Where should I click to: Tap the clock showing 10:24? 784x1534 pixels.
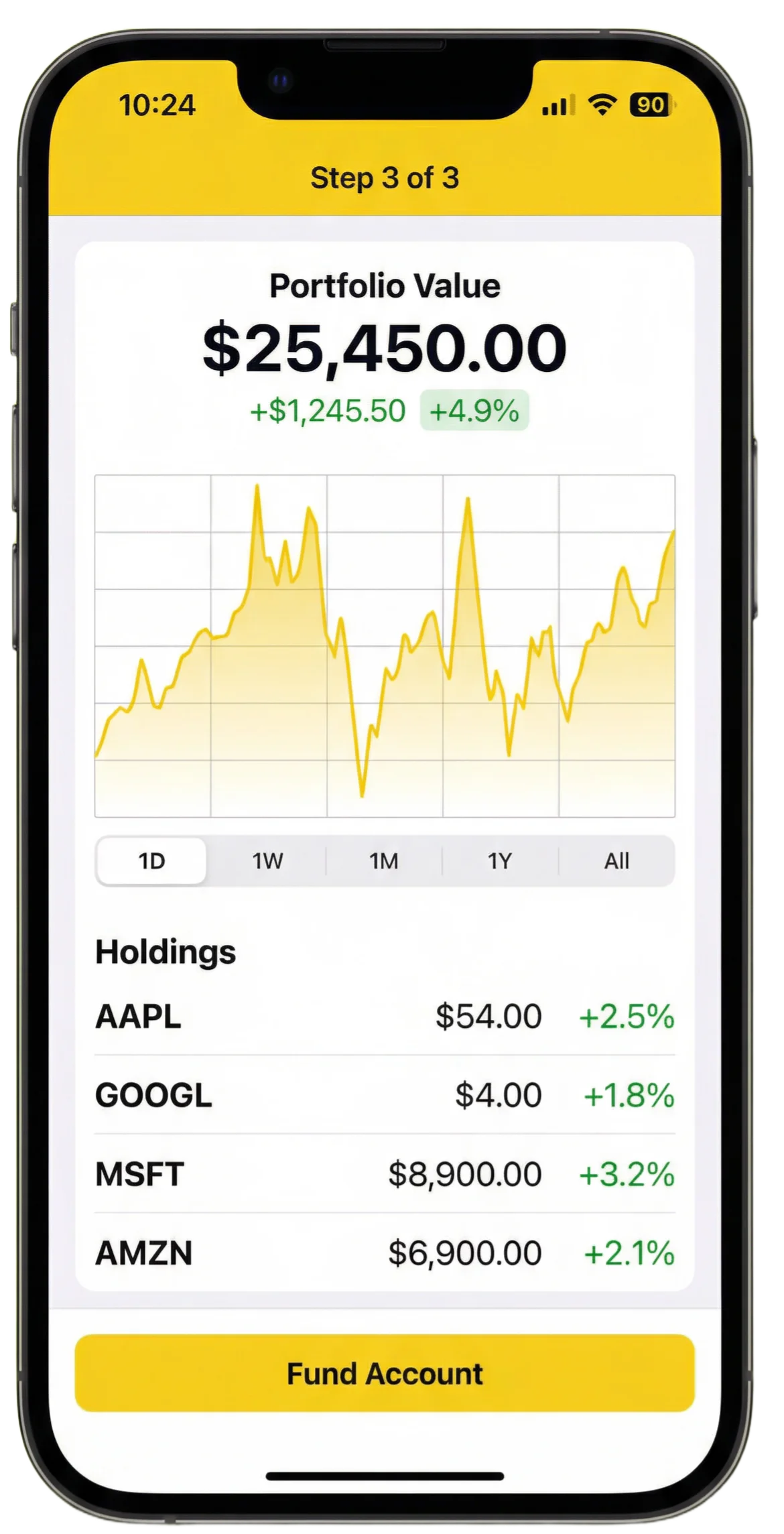157,105
